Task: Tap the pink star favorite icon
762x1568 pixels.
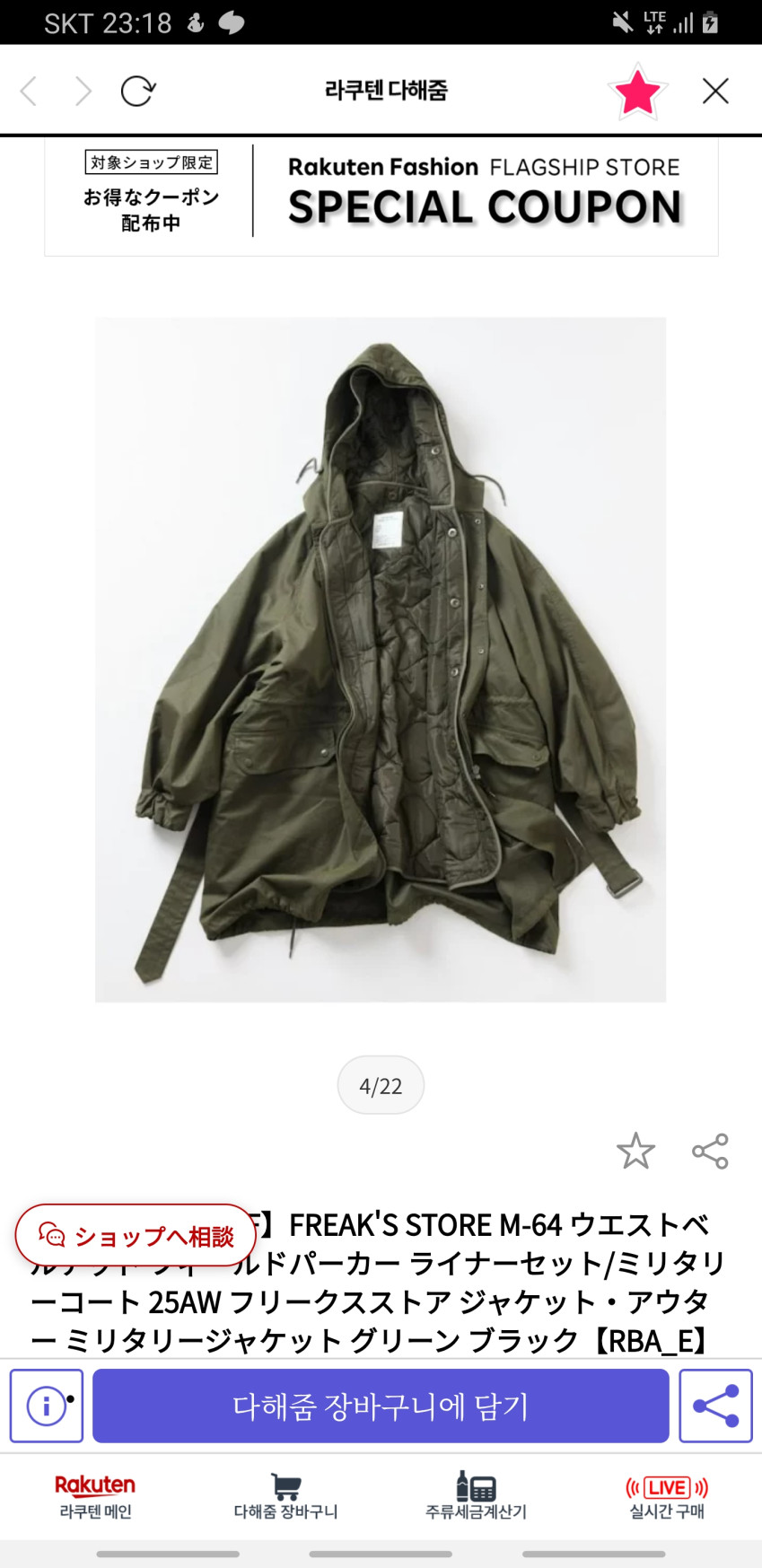Action: pyautogui.click(x=637, y=92)
